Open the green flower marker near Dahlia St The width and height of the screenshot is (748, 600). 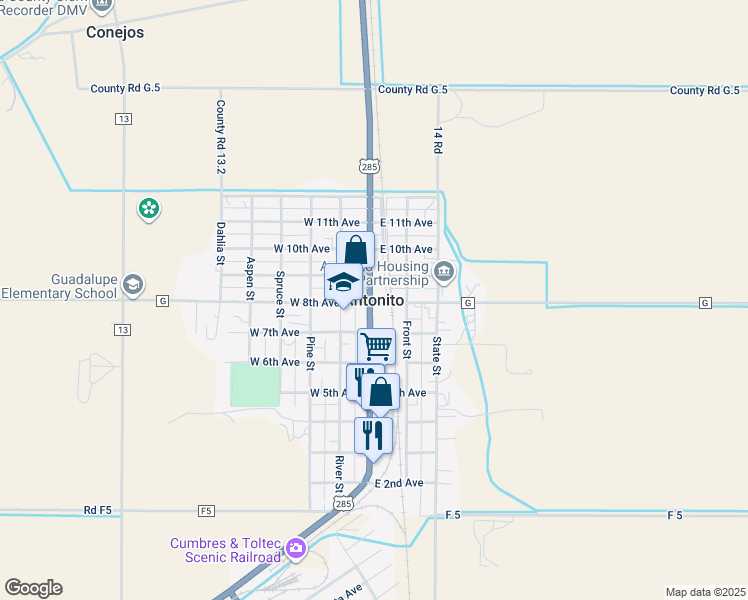pos(149,209)
